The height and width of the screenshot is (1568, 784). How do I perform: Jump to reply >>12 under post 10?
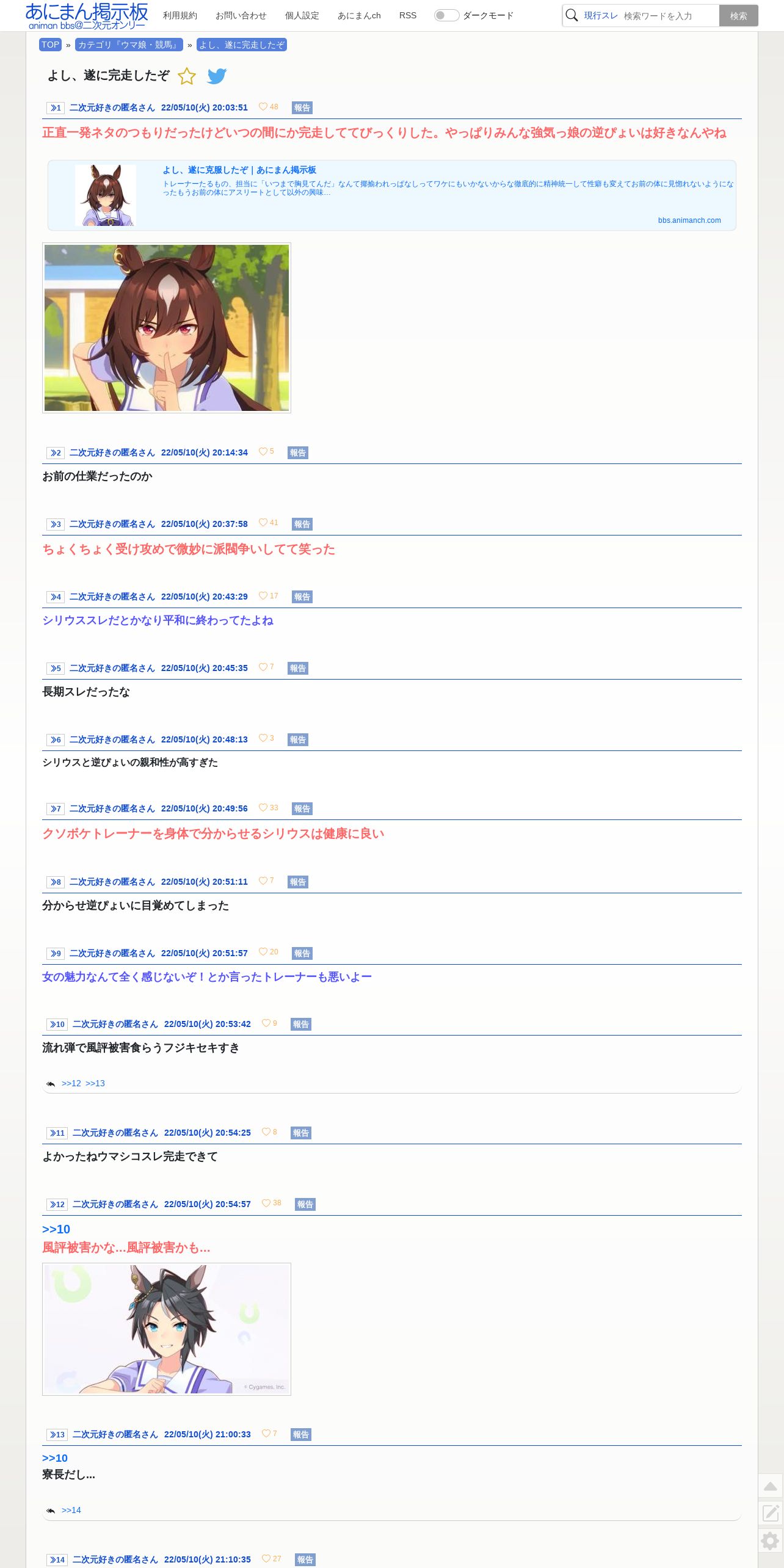pyautogui.click(x=71, y=1083)
